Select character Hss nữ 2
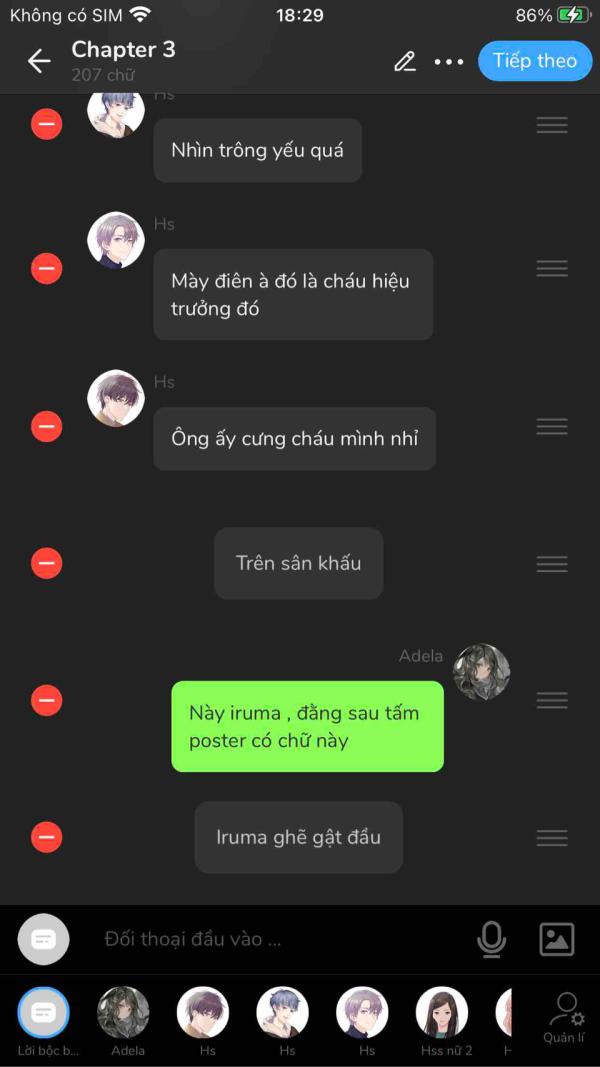 [446, 1021]
